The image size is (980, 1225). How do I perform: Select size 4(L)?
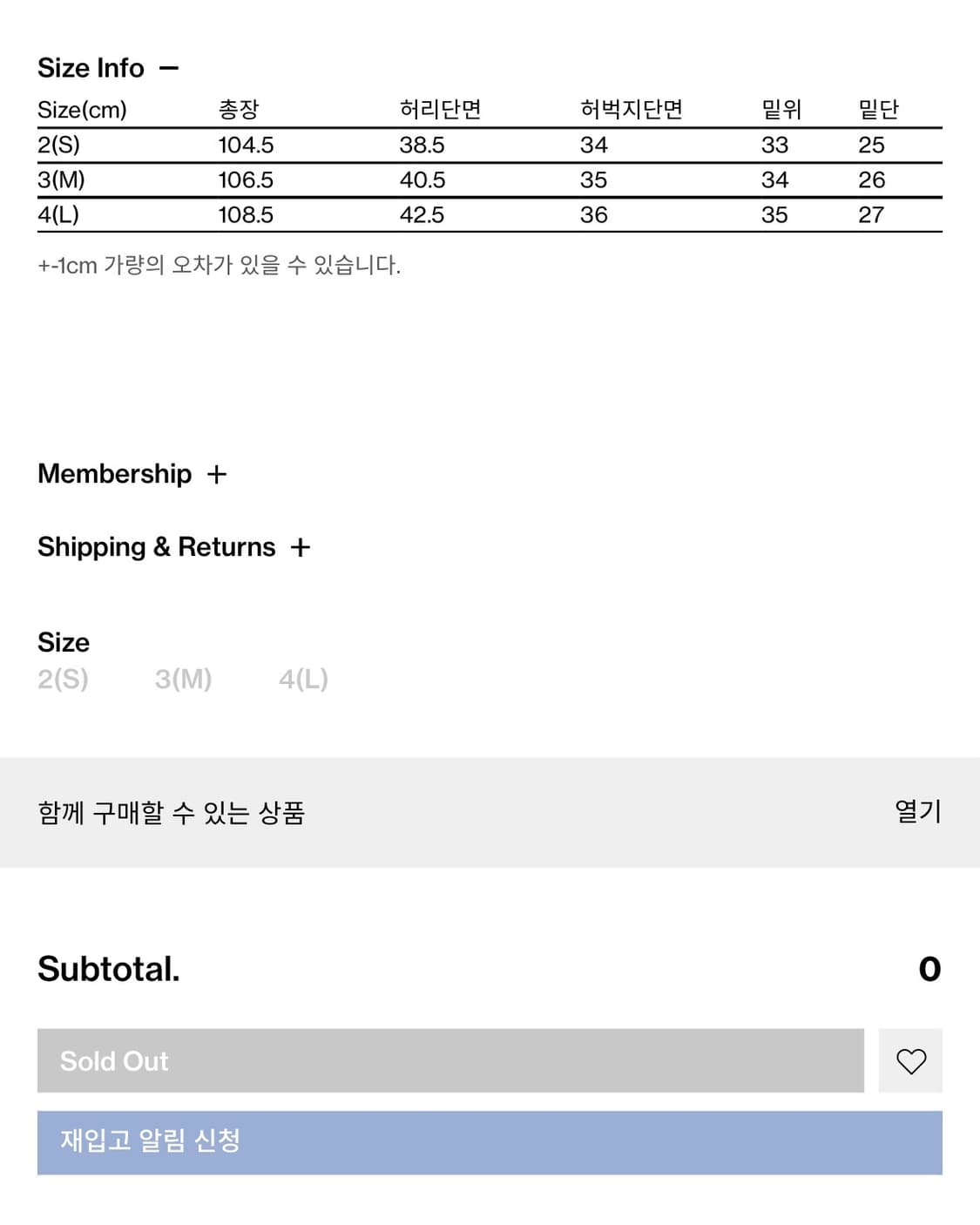pos(303,680)
